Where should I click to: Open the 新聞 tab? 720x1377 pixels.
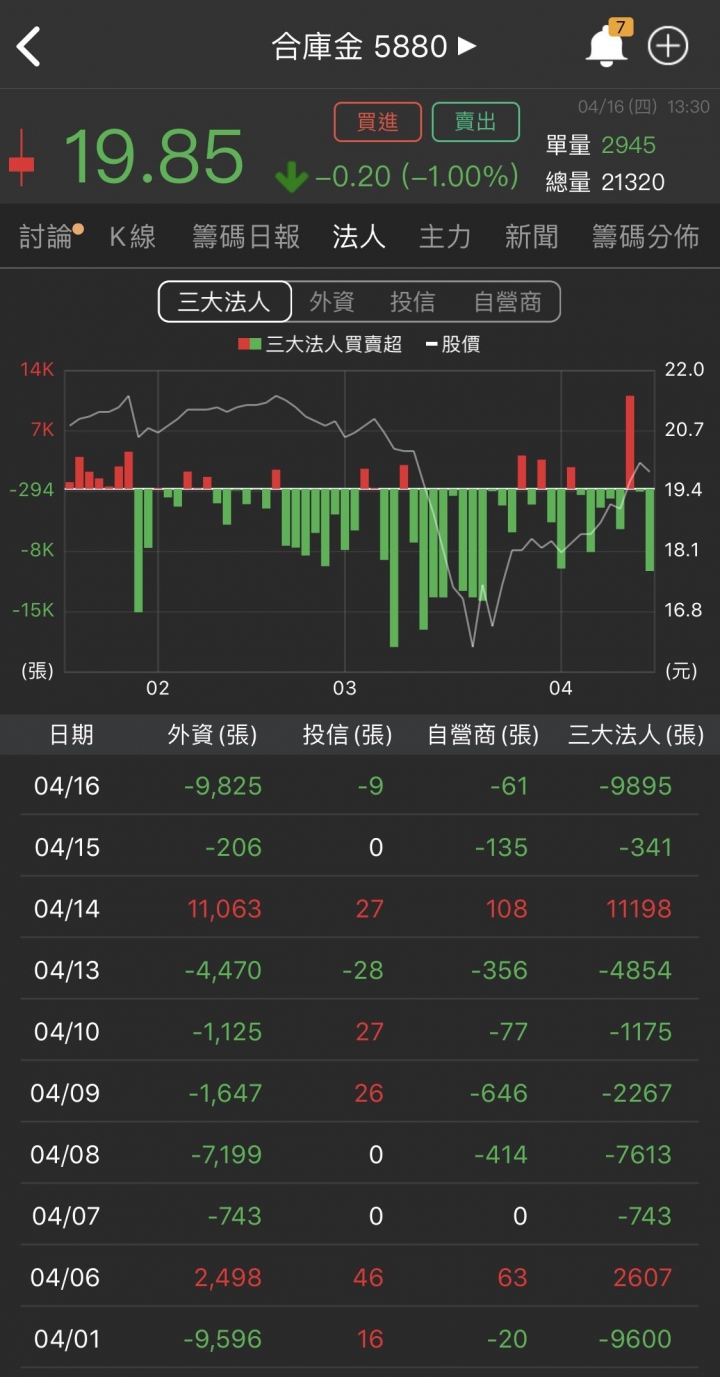tap(531, 237)
